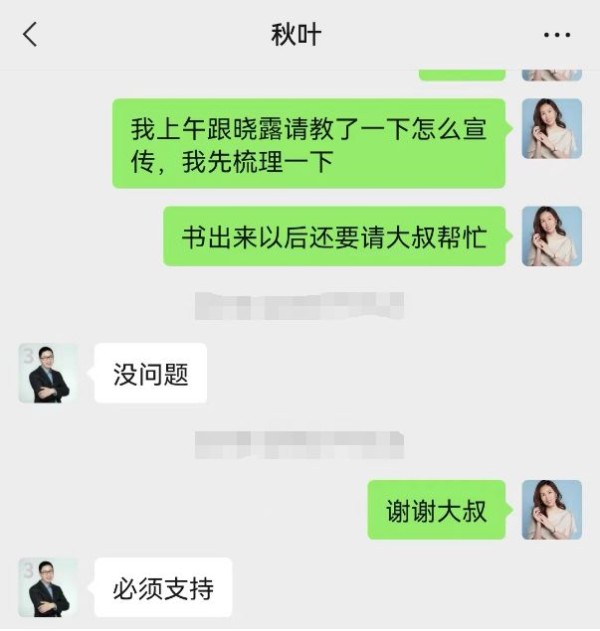Go back from the 秋叶 chat

(x=30, y=35)
